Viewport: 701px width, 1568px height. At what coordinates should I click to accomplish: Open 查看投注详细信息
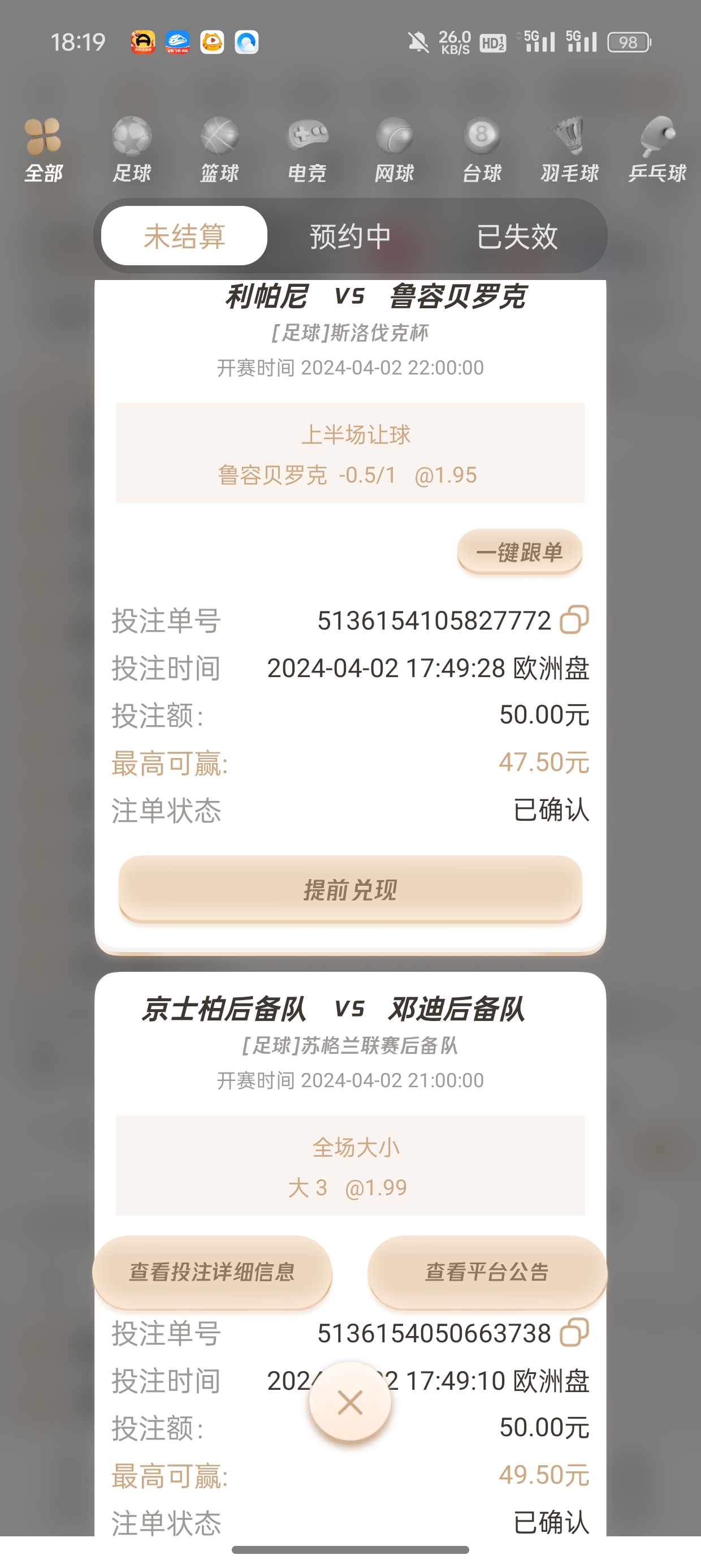tap(213, 1272)
